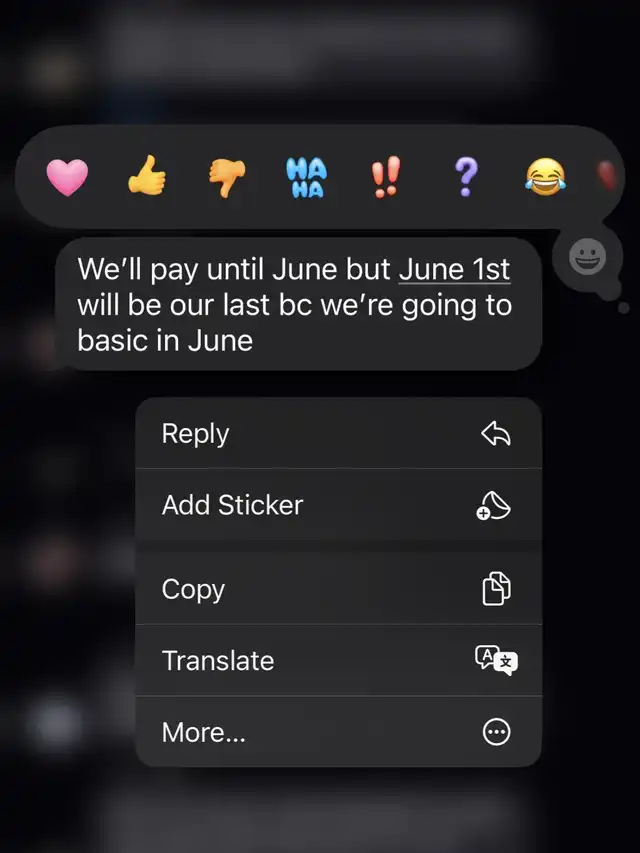The width and height of the screenshot is (640, 853).
Task: React with the thumbs up tapback
Action: click(x=147, y=179)
